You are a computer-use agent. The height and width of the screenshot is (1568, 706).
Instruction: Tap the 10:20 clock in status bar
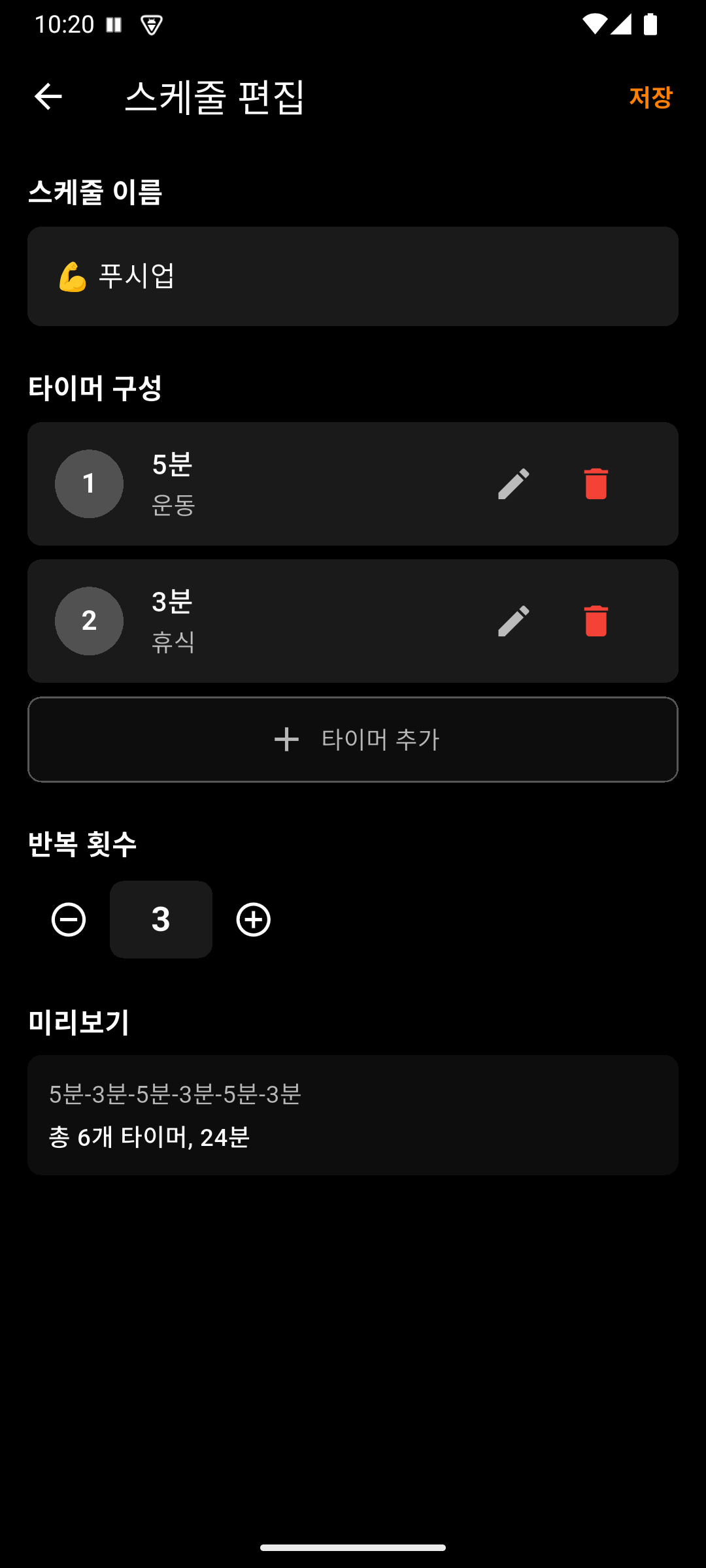65,24
